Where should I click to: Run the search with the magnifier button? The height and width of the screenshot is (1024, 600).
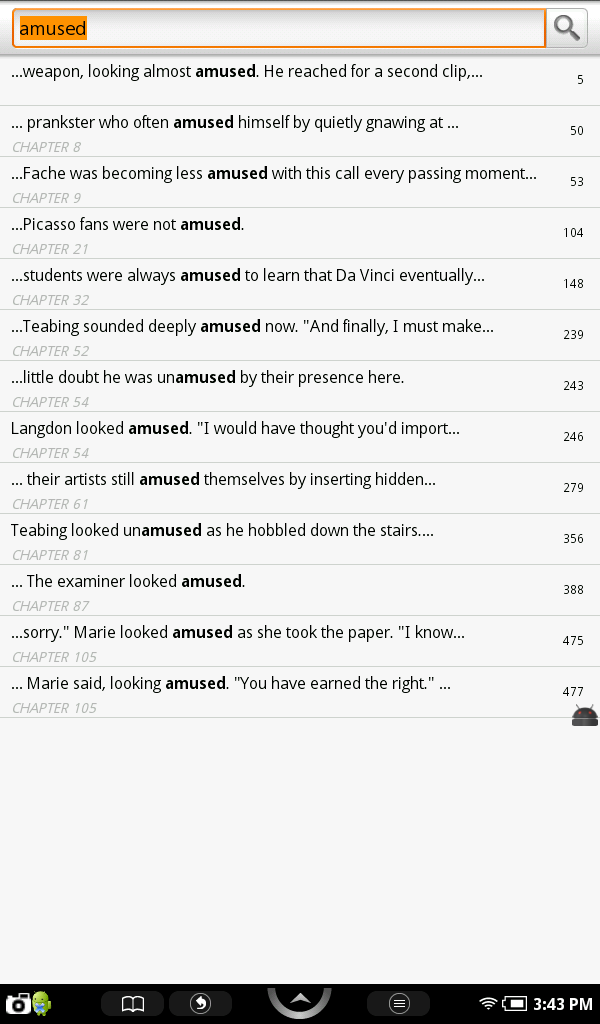[567, 28]
